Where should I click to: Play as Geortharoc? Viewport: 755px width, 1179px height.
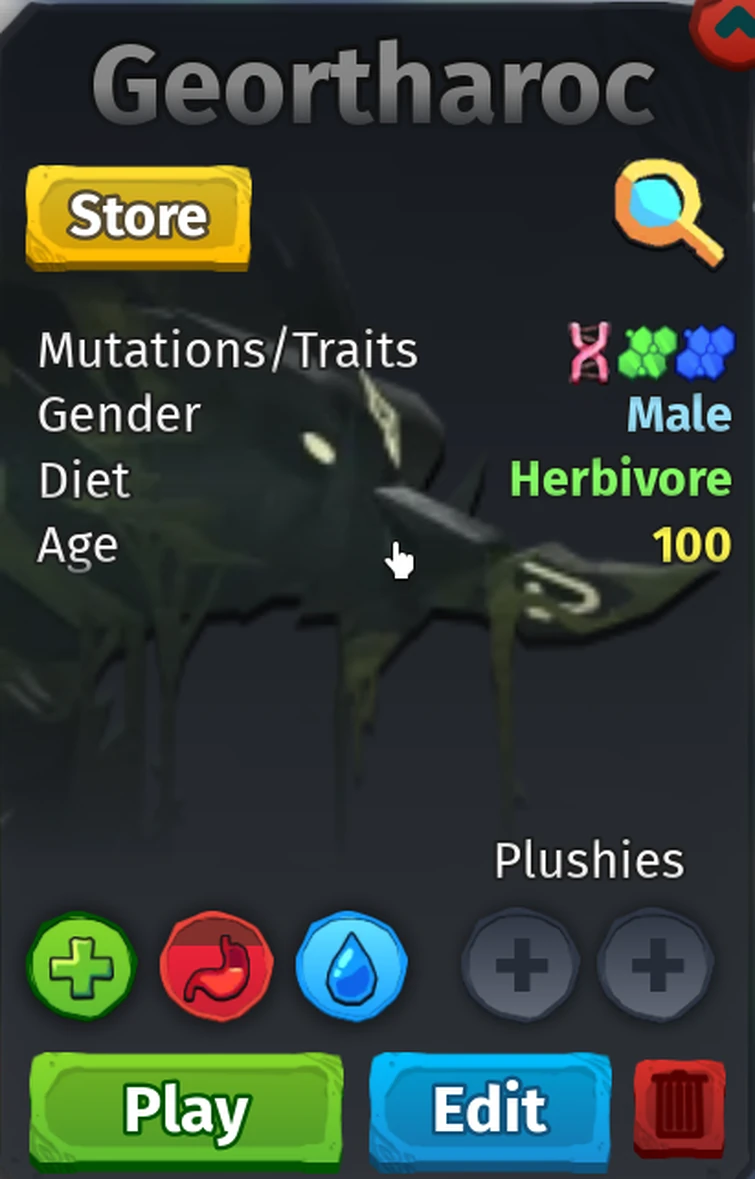click(186, 1111)
